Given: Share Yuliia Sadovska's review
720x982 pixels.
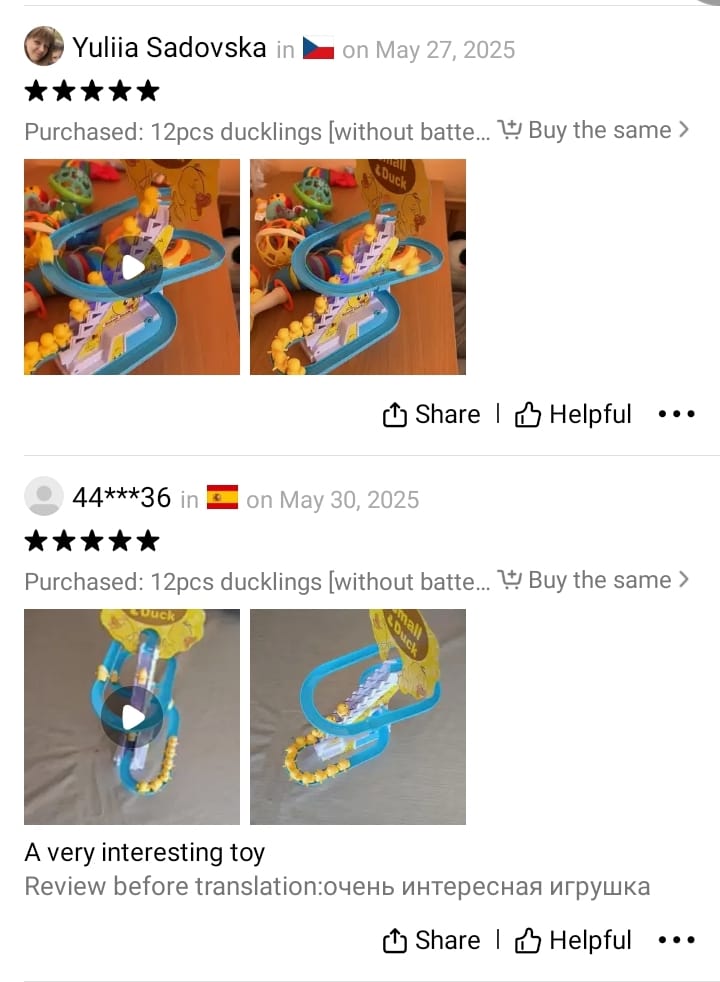Looking at the screenshot, I should point(431,414).
